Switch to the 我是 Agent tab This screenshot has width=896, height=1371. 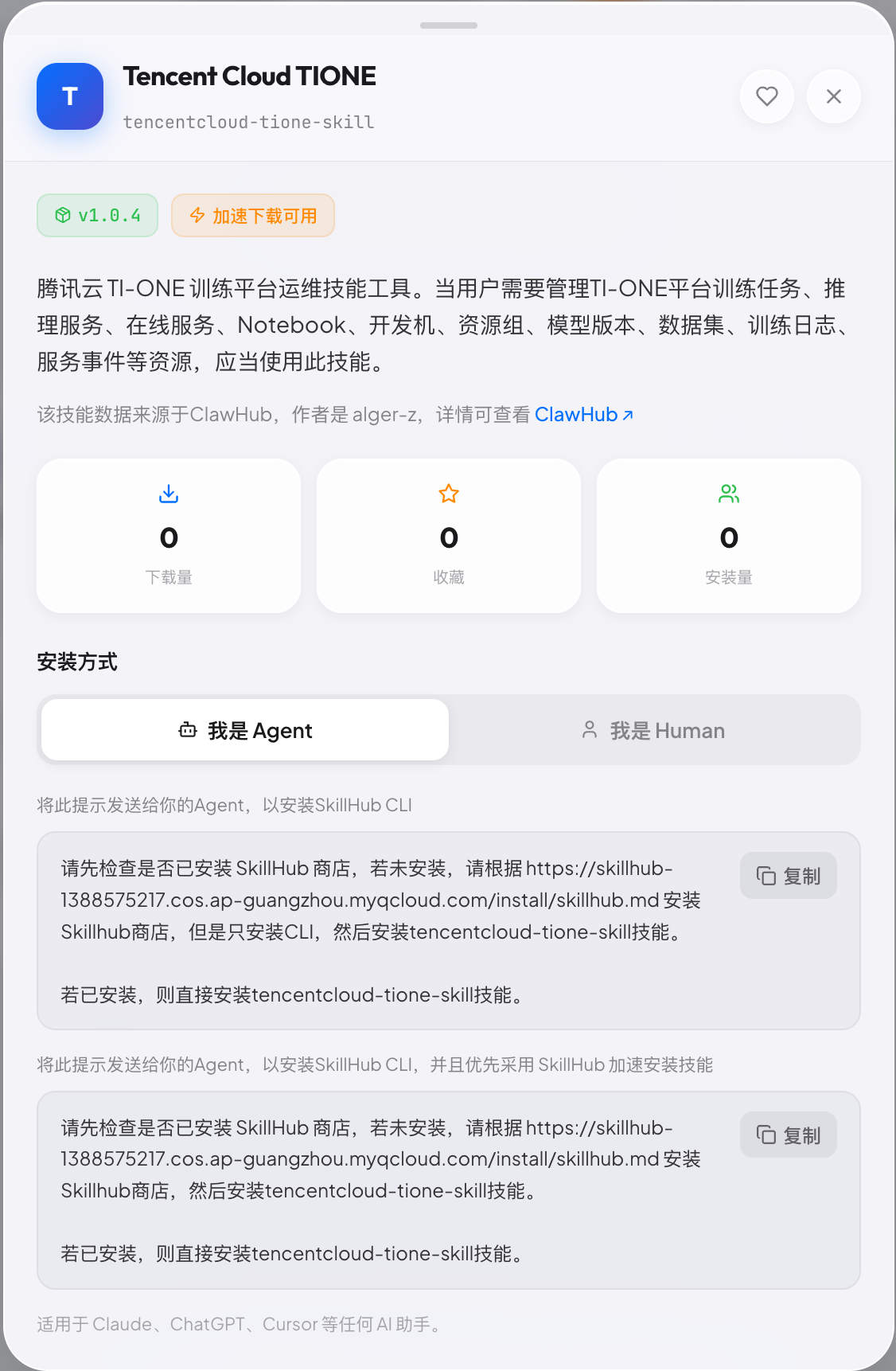pyautogui.click(x=245, y=730)
